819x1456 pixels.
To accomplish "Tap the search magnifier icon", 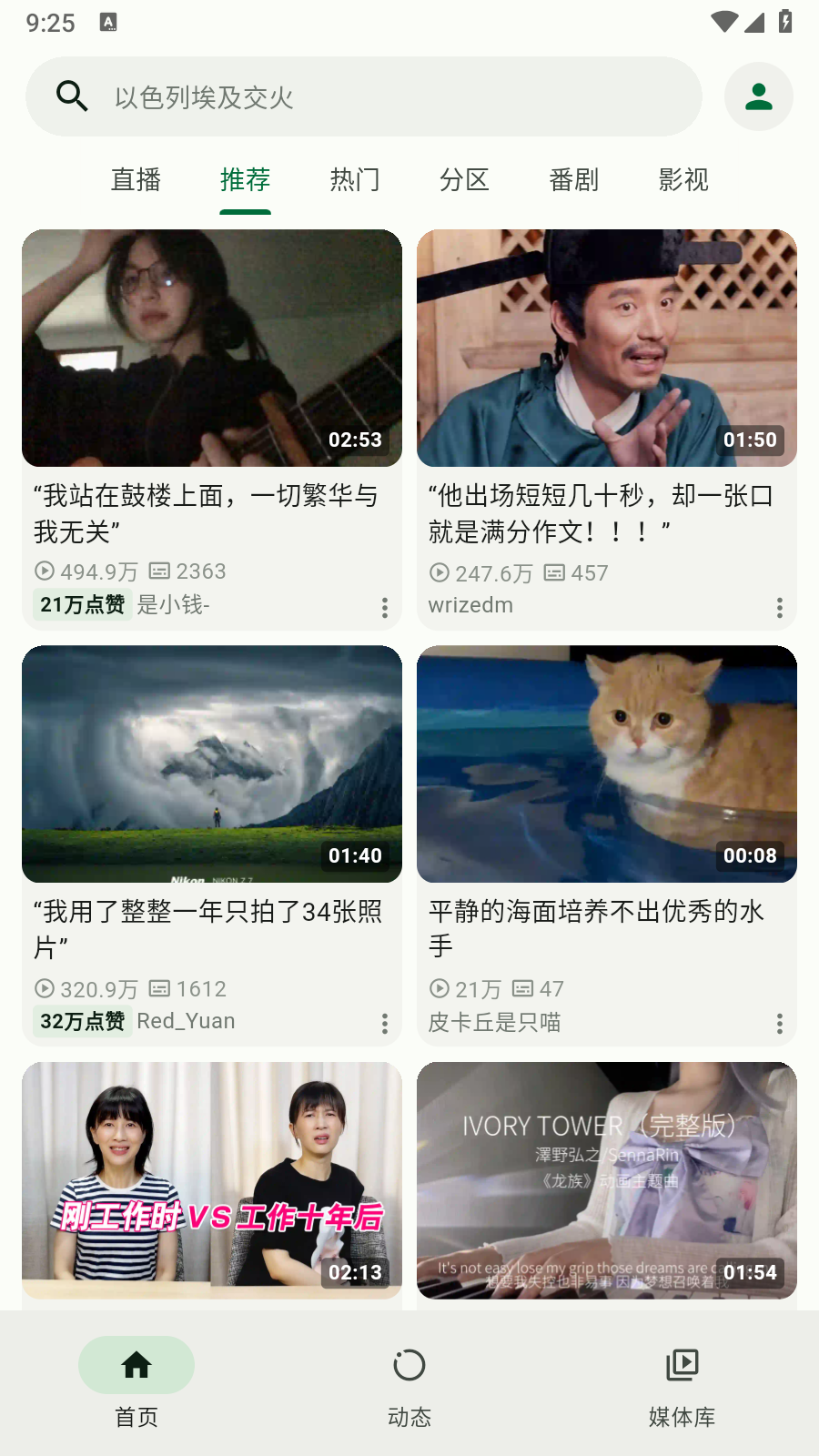I will [x=72, y=96].
